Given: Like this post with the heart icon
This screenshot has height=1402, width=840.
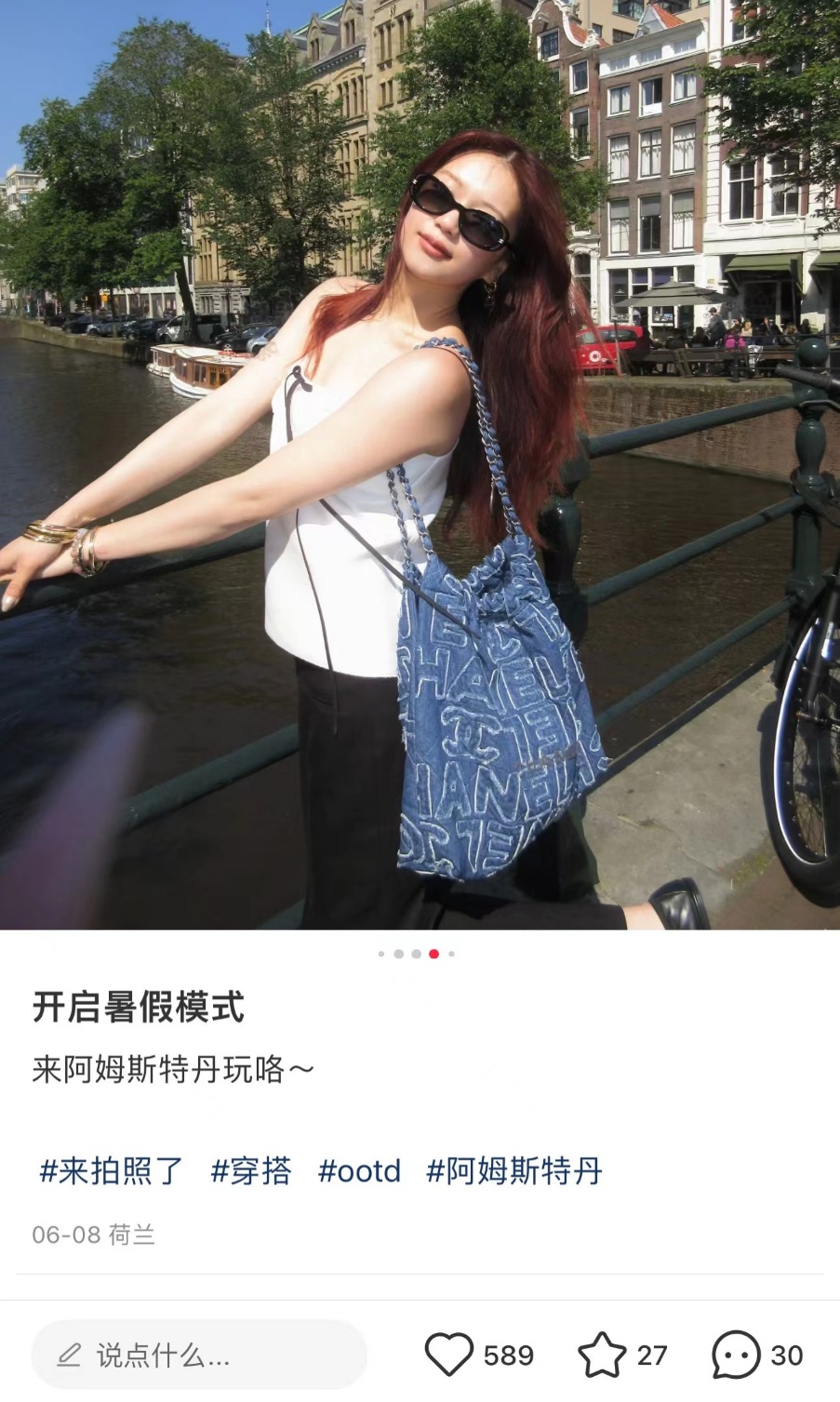Looking at the screenshot, I should coord(449,1355).
